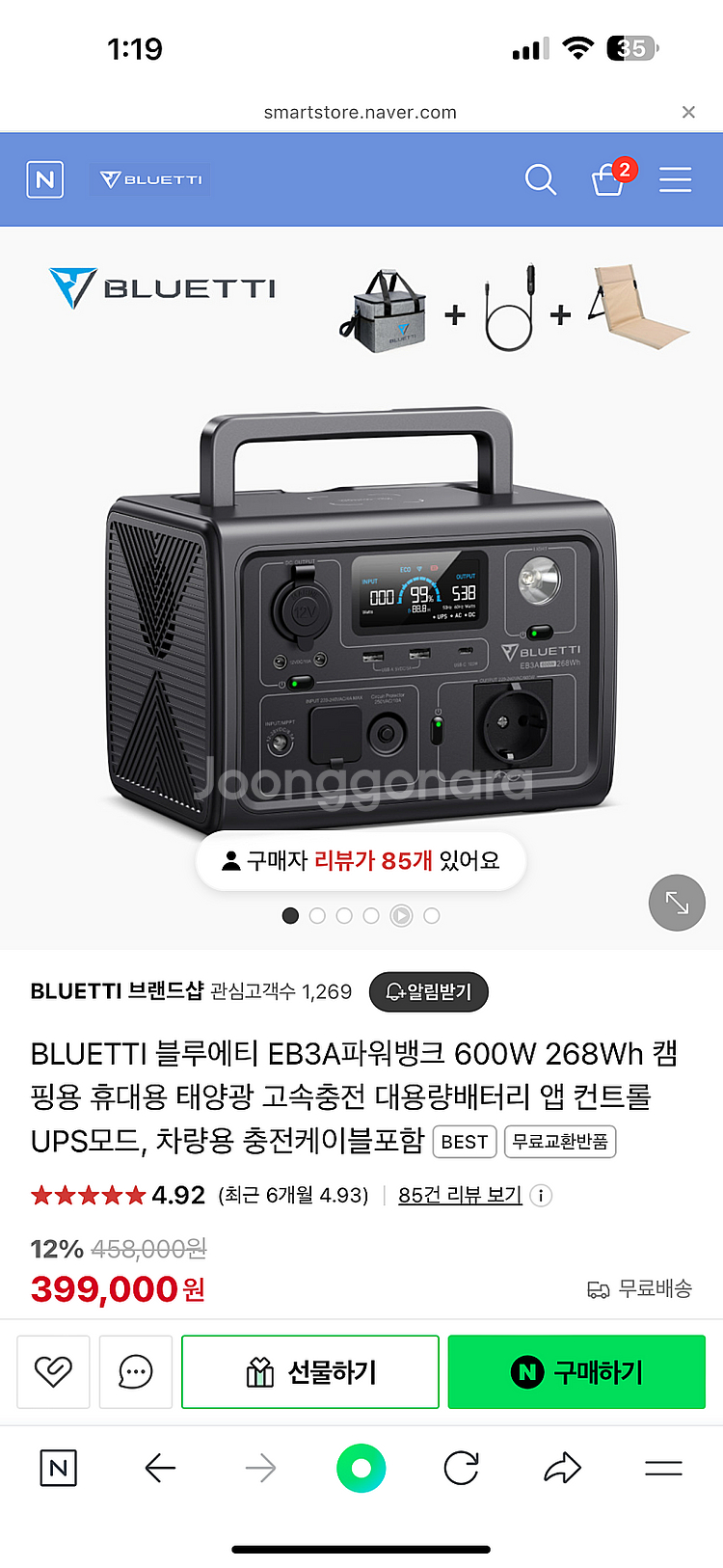The height and width of the screenshot is (1568, 723).
Task: Open Naver home from the header N icon
Action: coord(45,179)
